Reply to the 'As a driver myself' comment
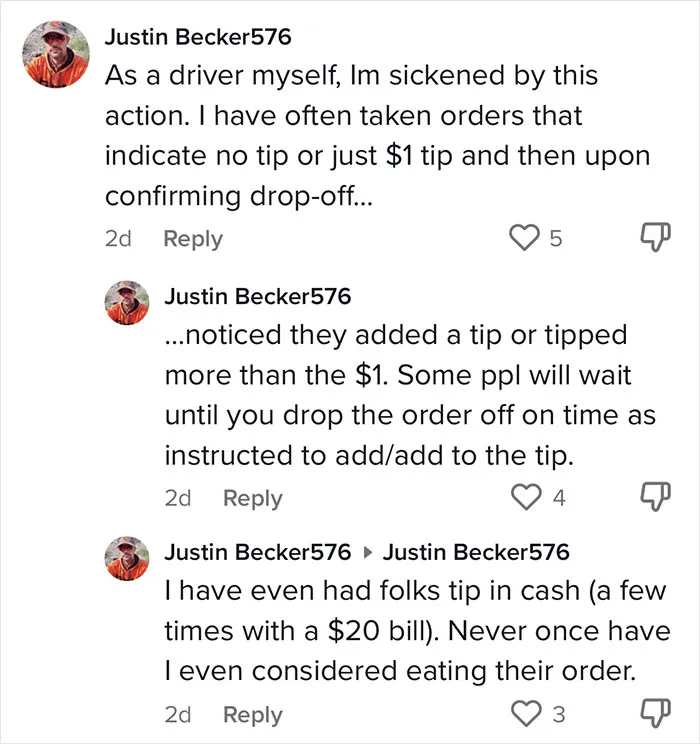This screenshot has height=744, width=700. (x=193, y=239)
